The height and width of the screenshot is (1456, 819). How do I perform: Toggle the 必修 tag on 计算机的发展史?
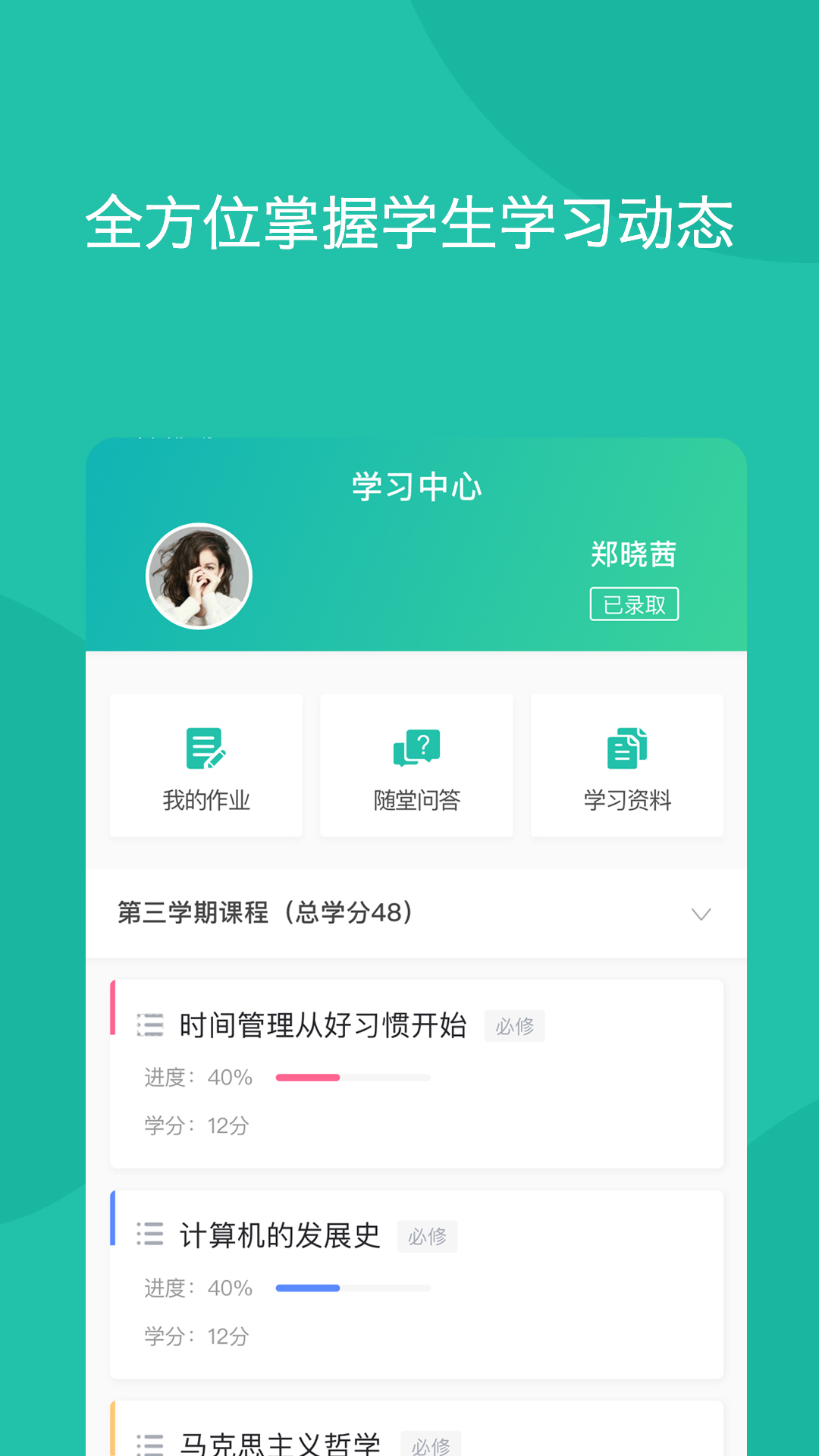428,1236
